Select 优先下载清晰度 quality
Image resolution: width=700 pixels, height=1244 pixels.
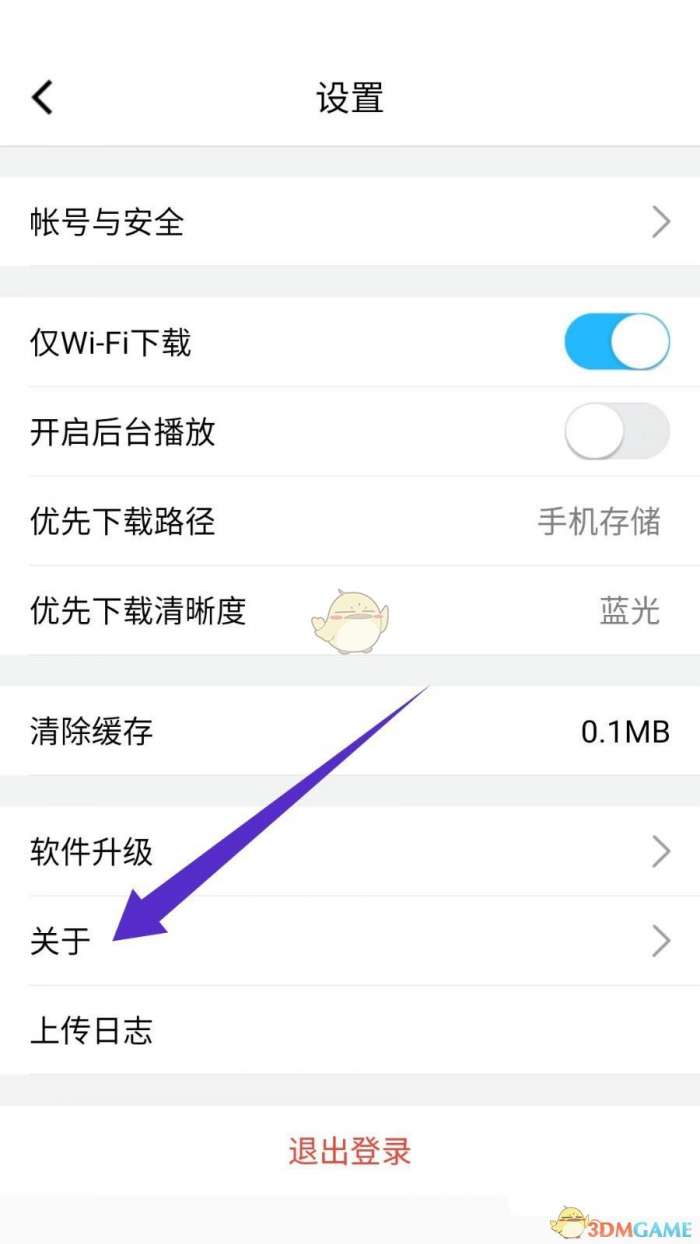[350, 610]
